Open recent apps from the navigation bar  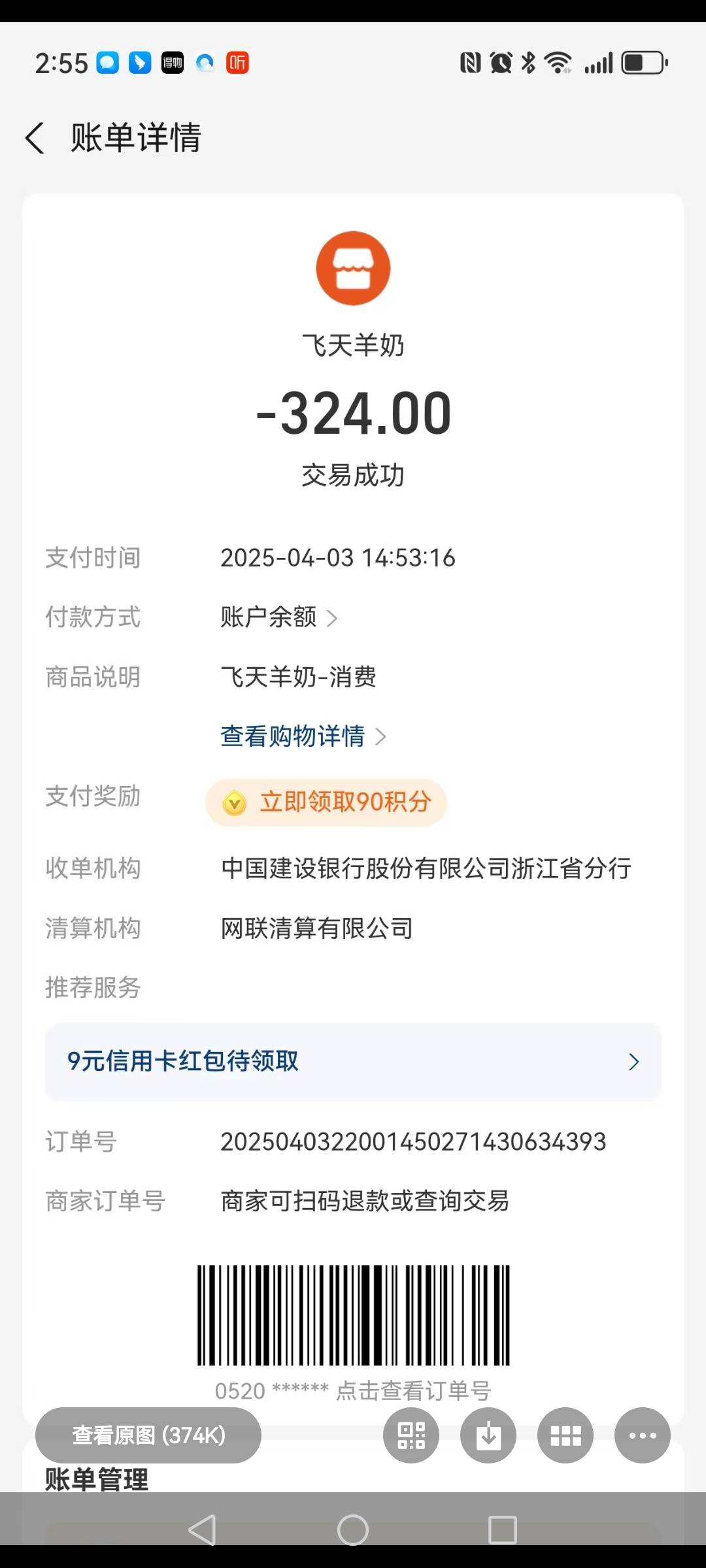click(x=503, y=1529)
